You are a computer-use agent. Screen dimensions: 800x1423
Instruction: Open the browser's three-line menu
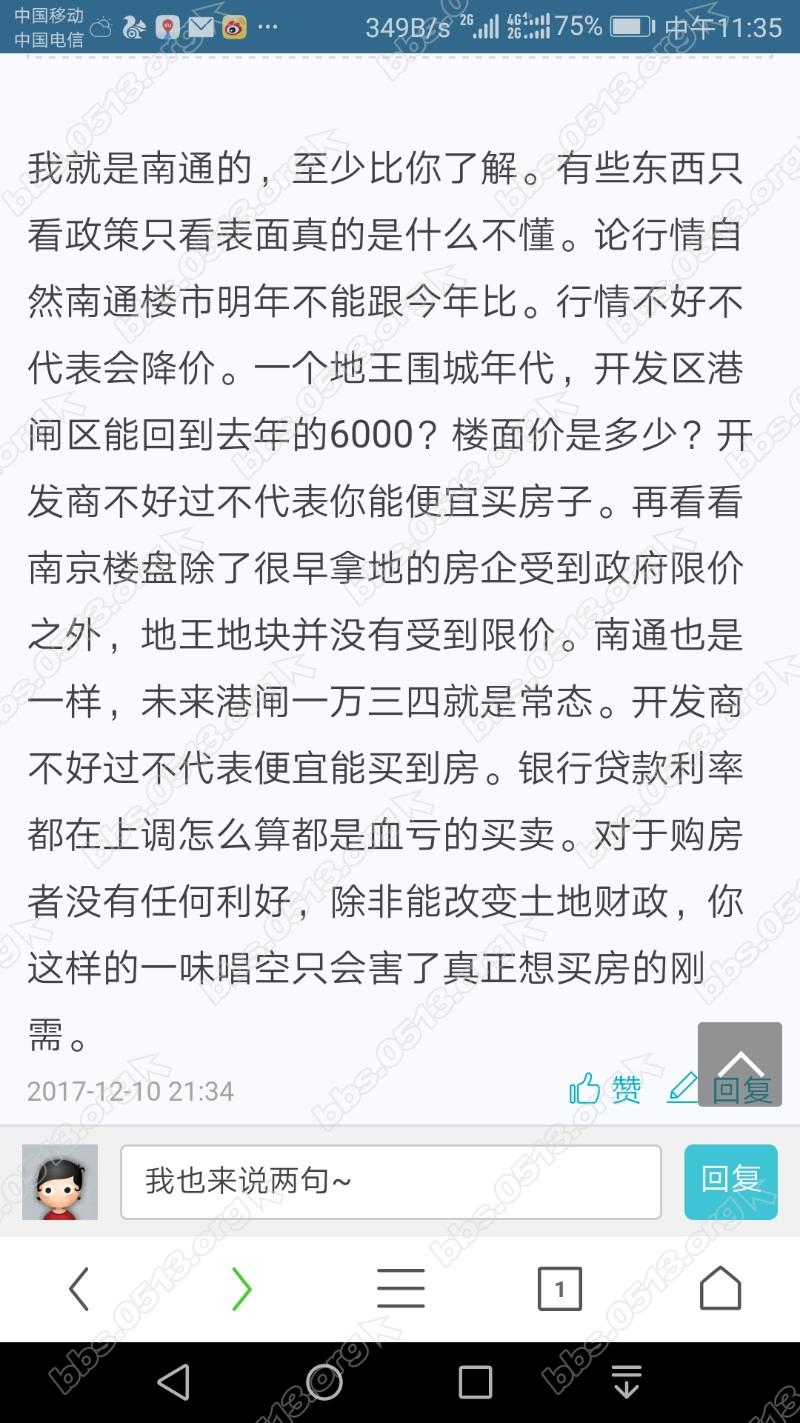coord(401,1289)
